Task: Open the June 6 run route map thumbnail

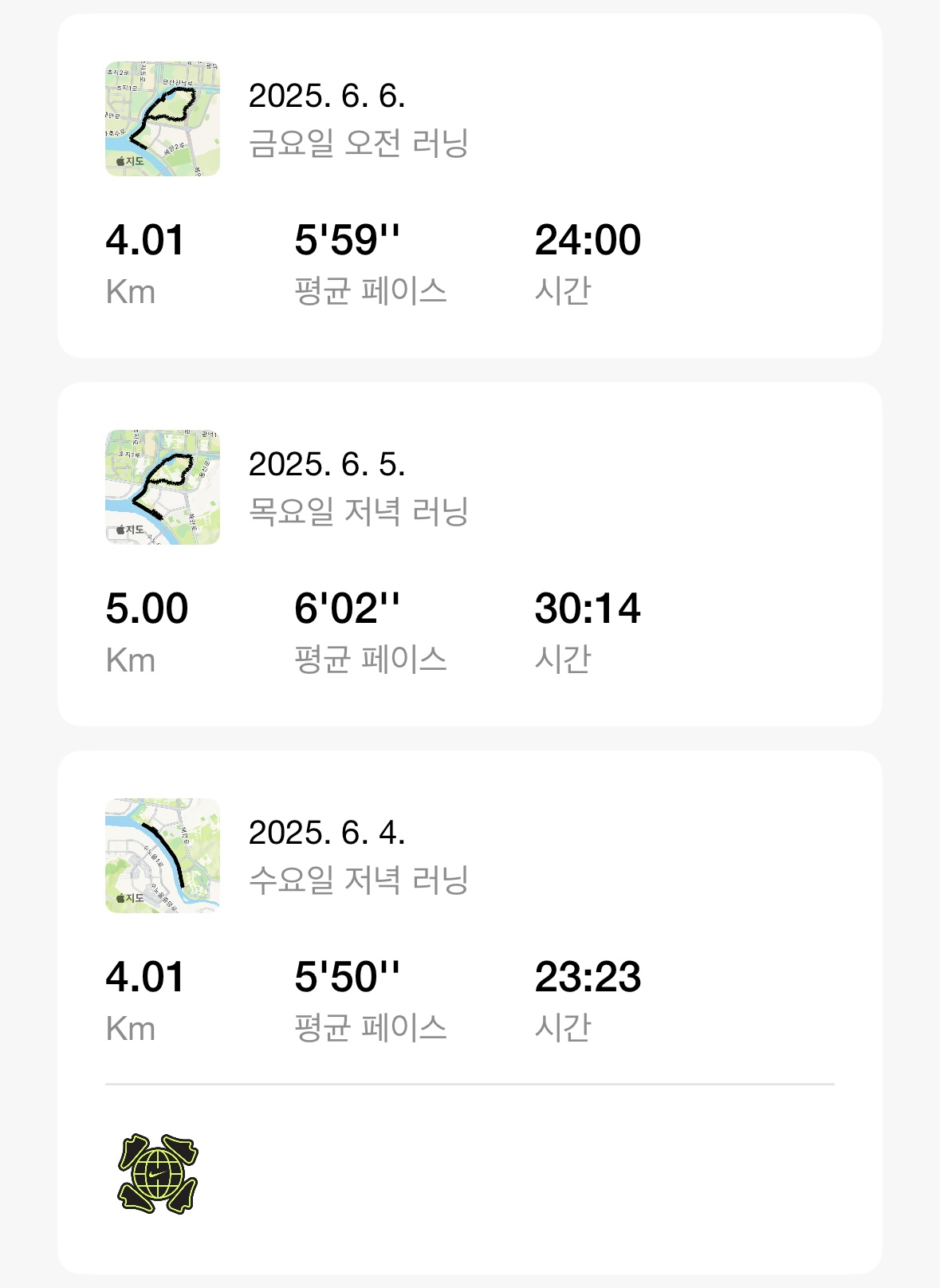Action: [x=162, y=115]
